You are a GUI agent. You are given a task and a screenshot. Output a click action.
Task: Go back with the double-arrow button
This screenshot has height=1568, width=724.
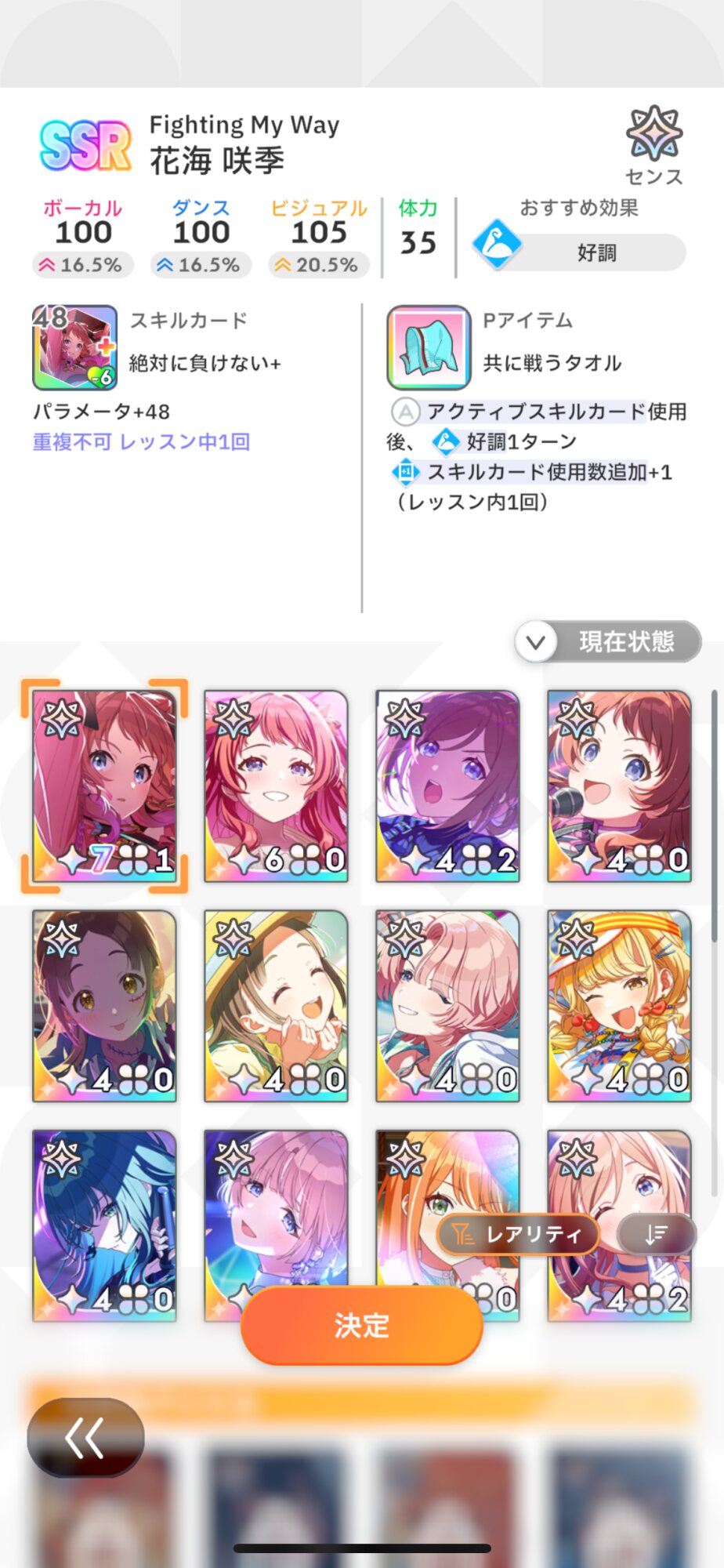[x=85, y=1437]
